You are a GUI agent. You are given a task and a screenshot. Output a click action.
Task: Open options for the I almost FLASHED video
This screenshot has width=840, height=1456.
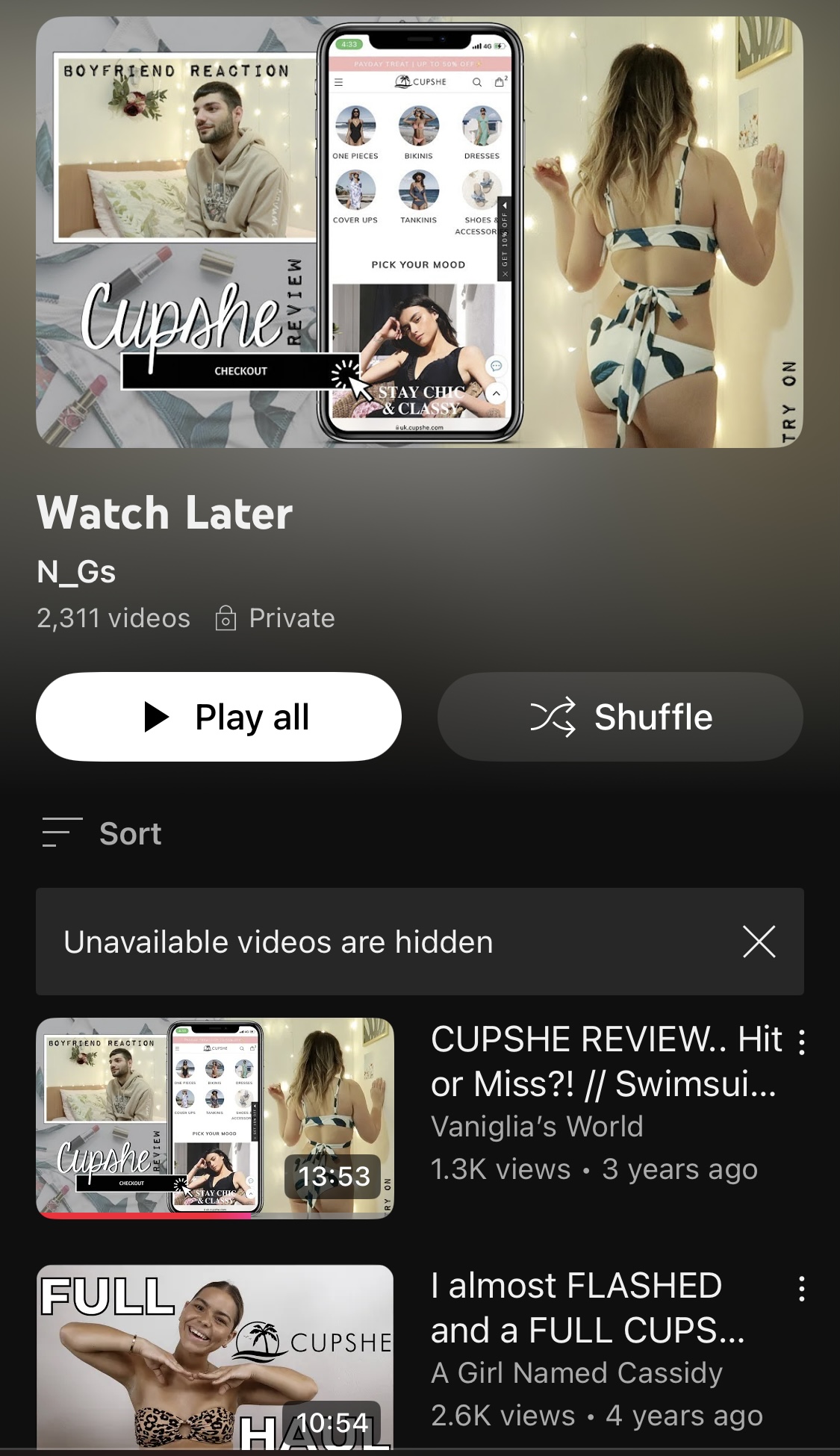click(x=801, y=1289)
